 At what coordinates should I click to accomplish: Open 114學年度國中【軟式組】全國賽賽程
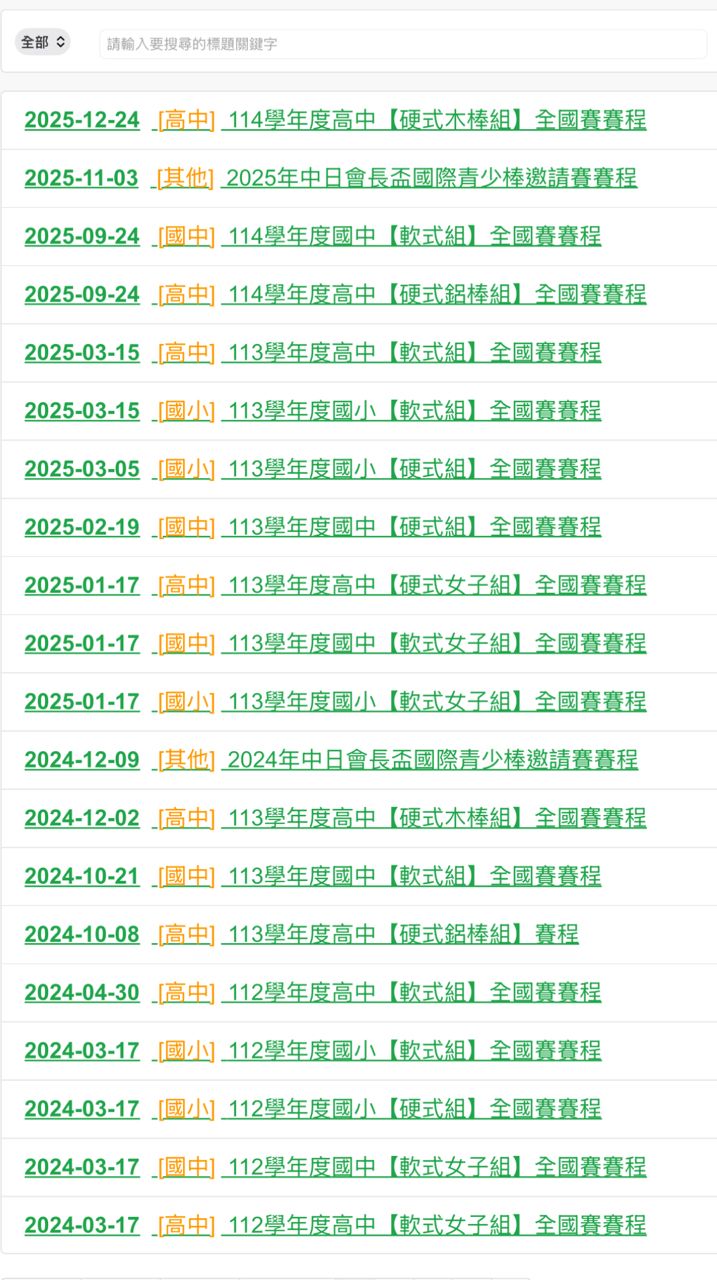pyautogui.click(x=412, y=236)
